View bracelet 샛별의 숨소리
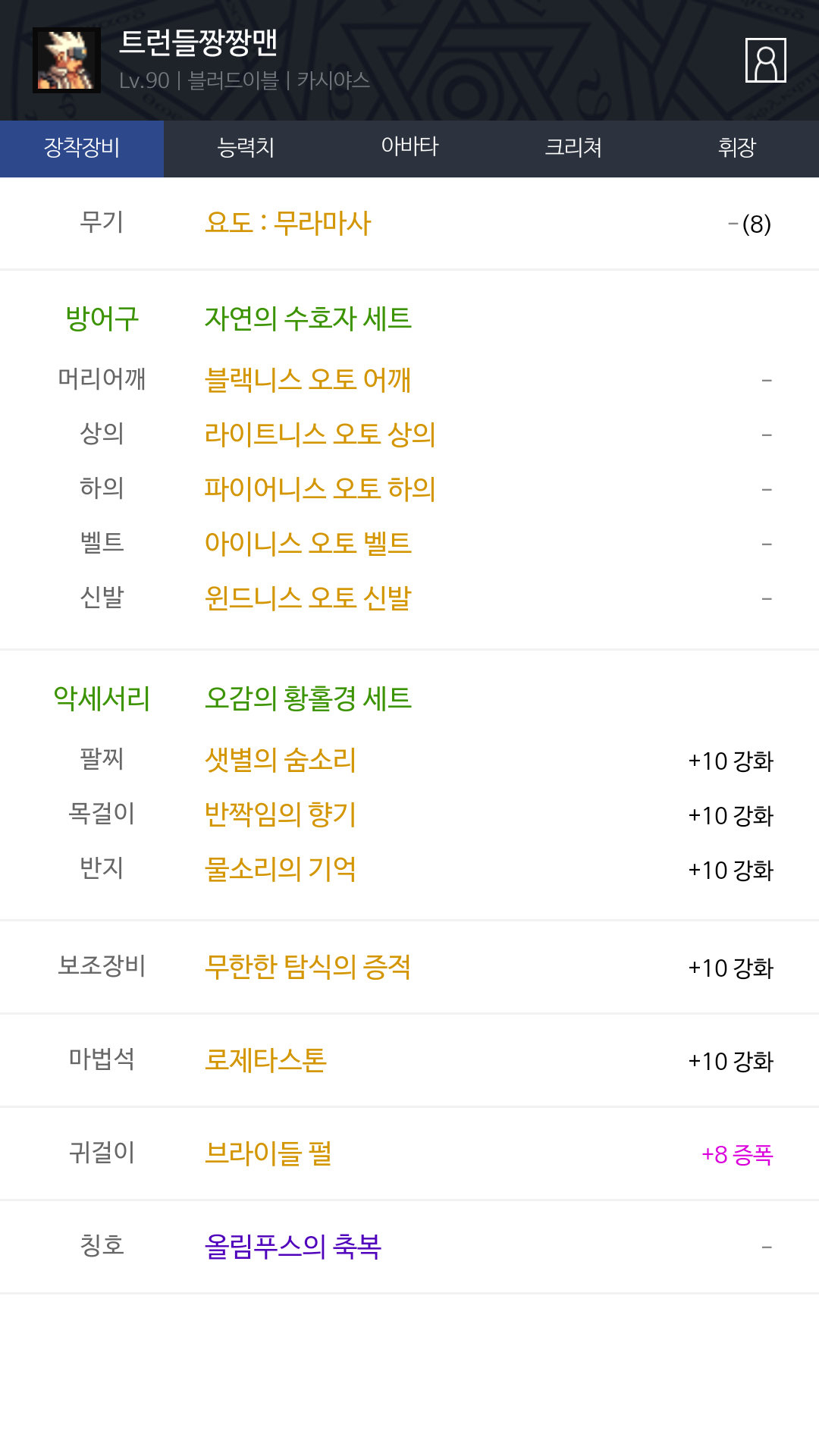Screen dimensions: 819x1456 point(281,760)
